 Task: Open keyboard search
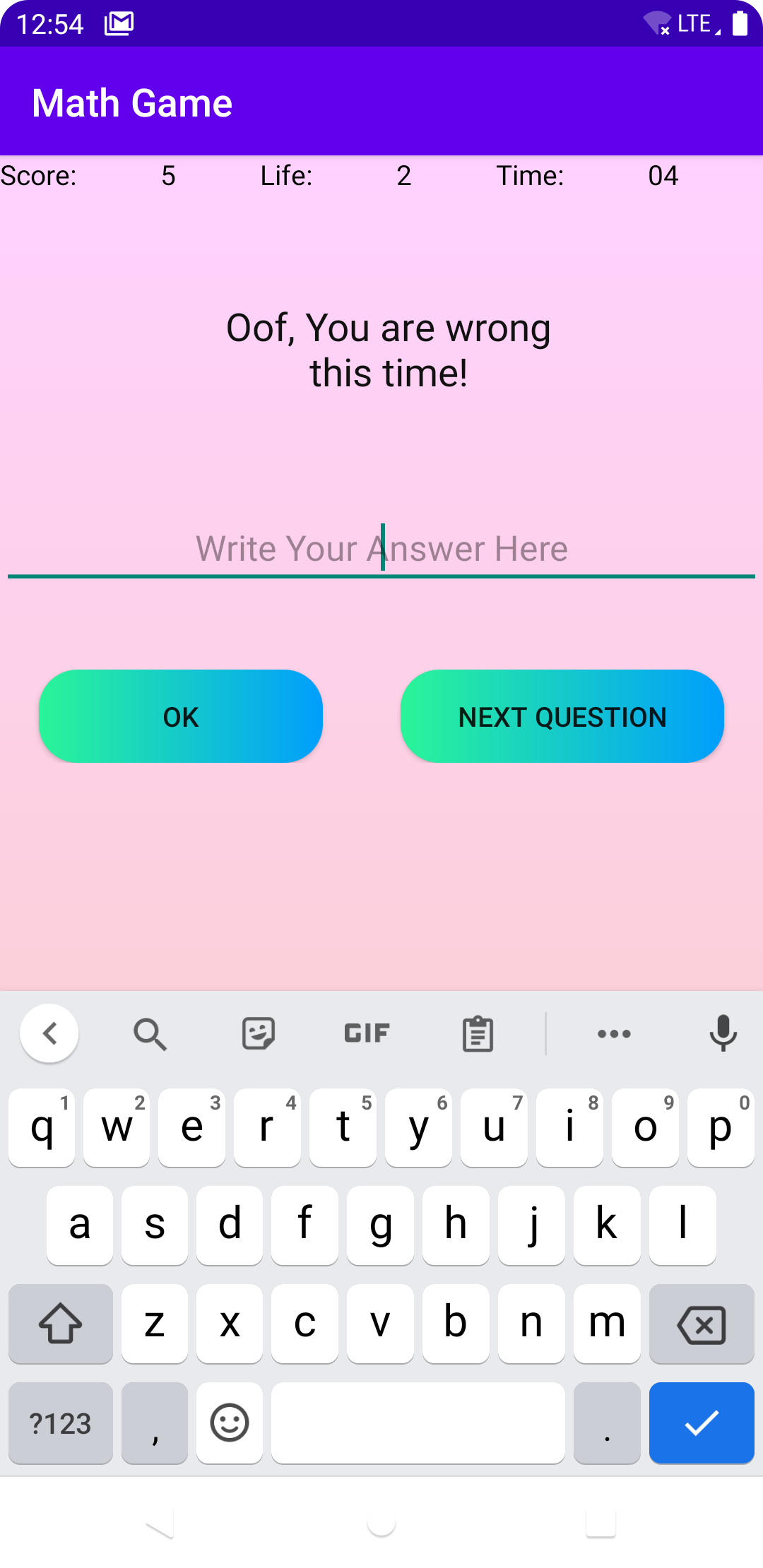[x=150, y=1033]
